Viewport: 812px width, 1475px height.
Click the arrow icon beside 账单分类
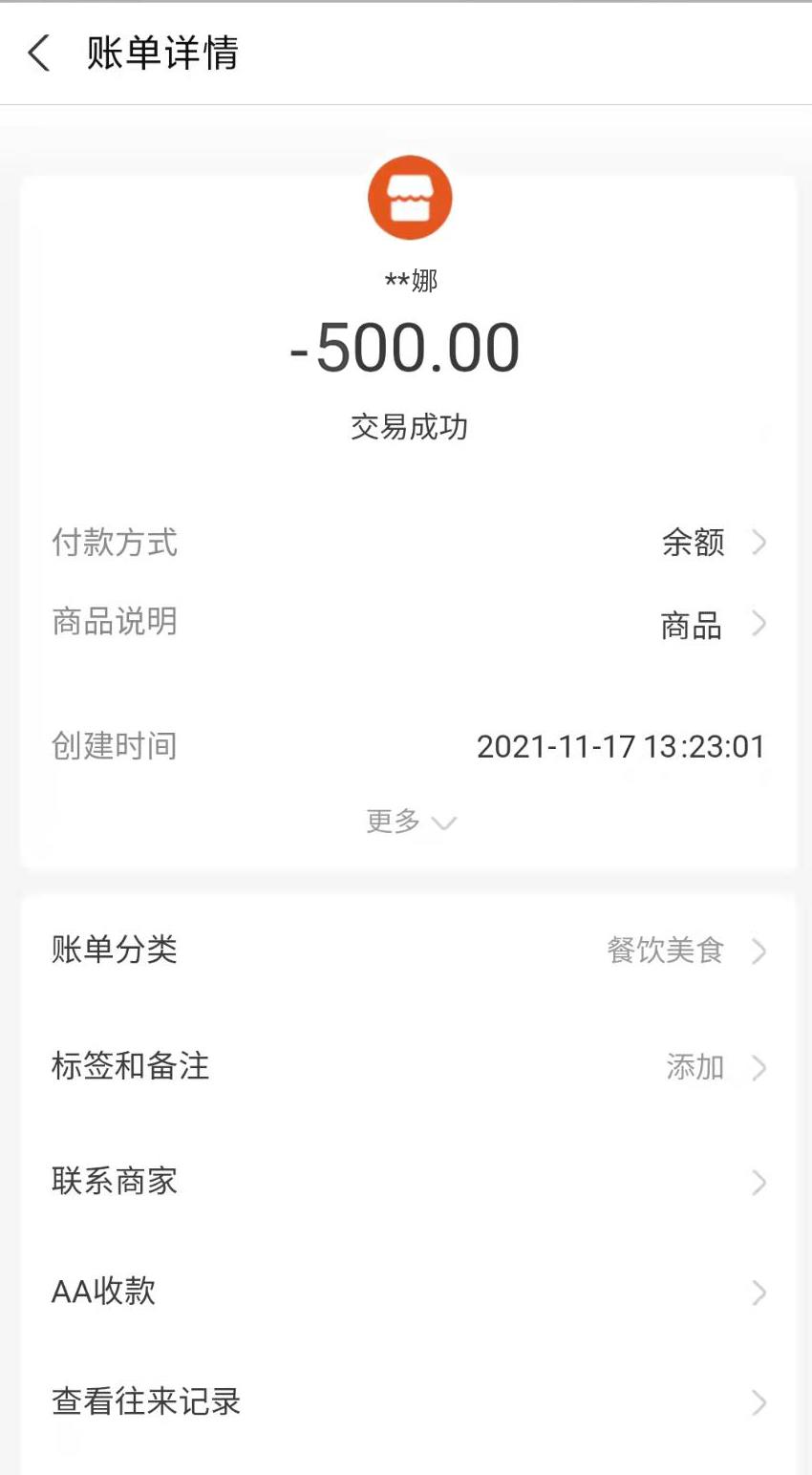tap(759, 951)
